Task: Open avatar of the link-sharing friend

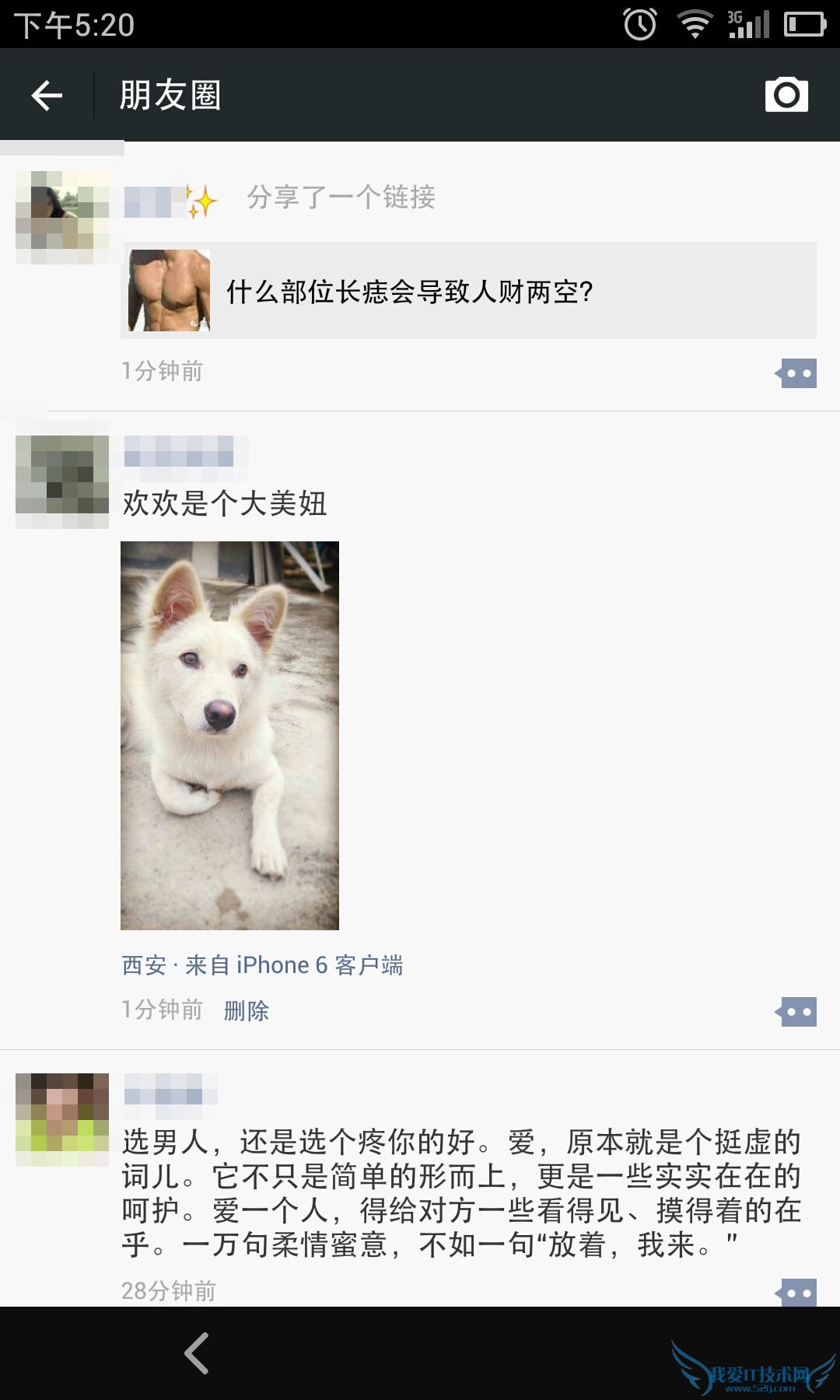Action: tap(62, 218)
